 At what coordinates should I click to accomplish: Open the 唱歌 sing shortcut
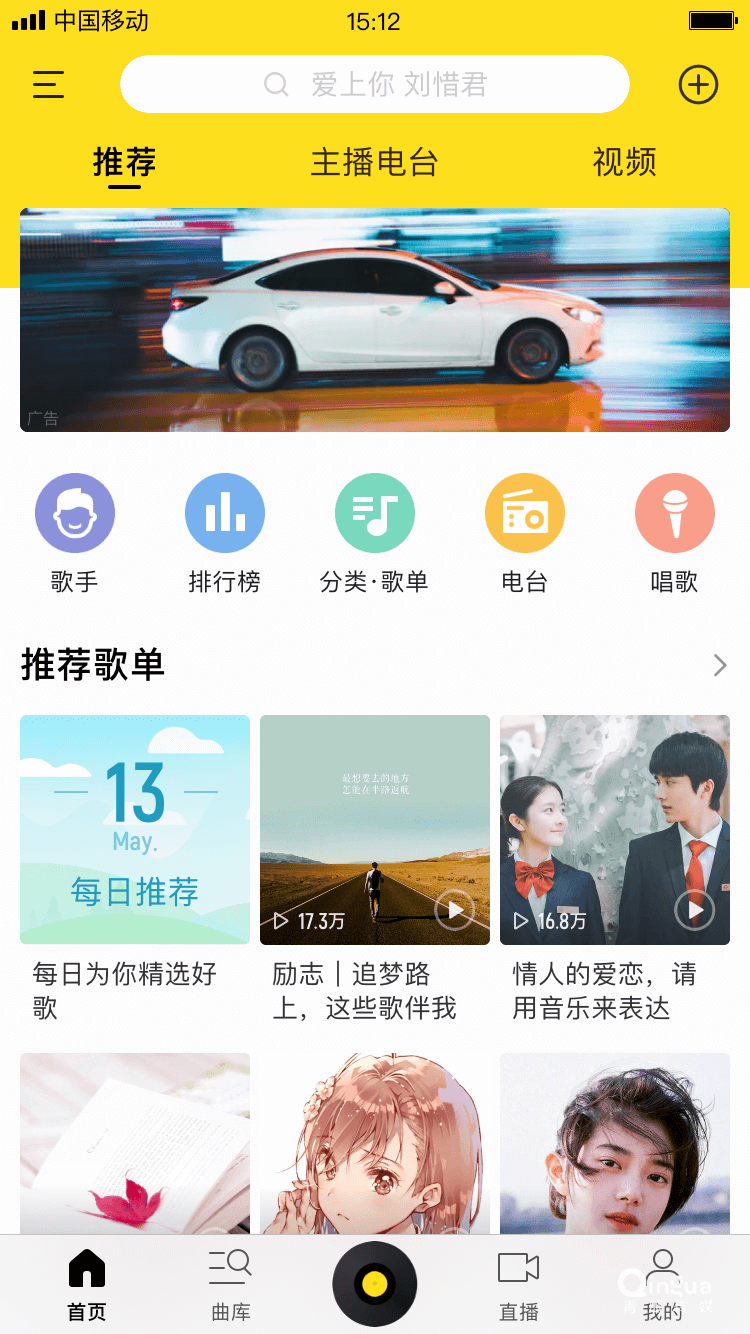coord(675,513)
